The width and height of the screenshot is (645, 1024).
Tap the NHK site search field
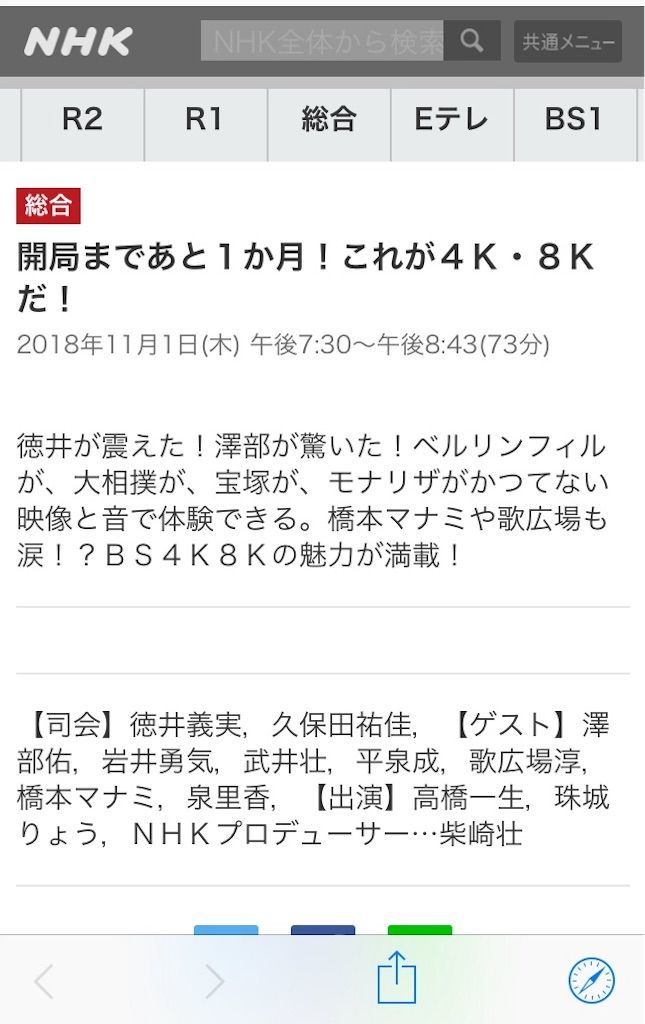(x=322, y=41)
